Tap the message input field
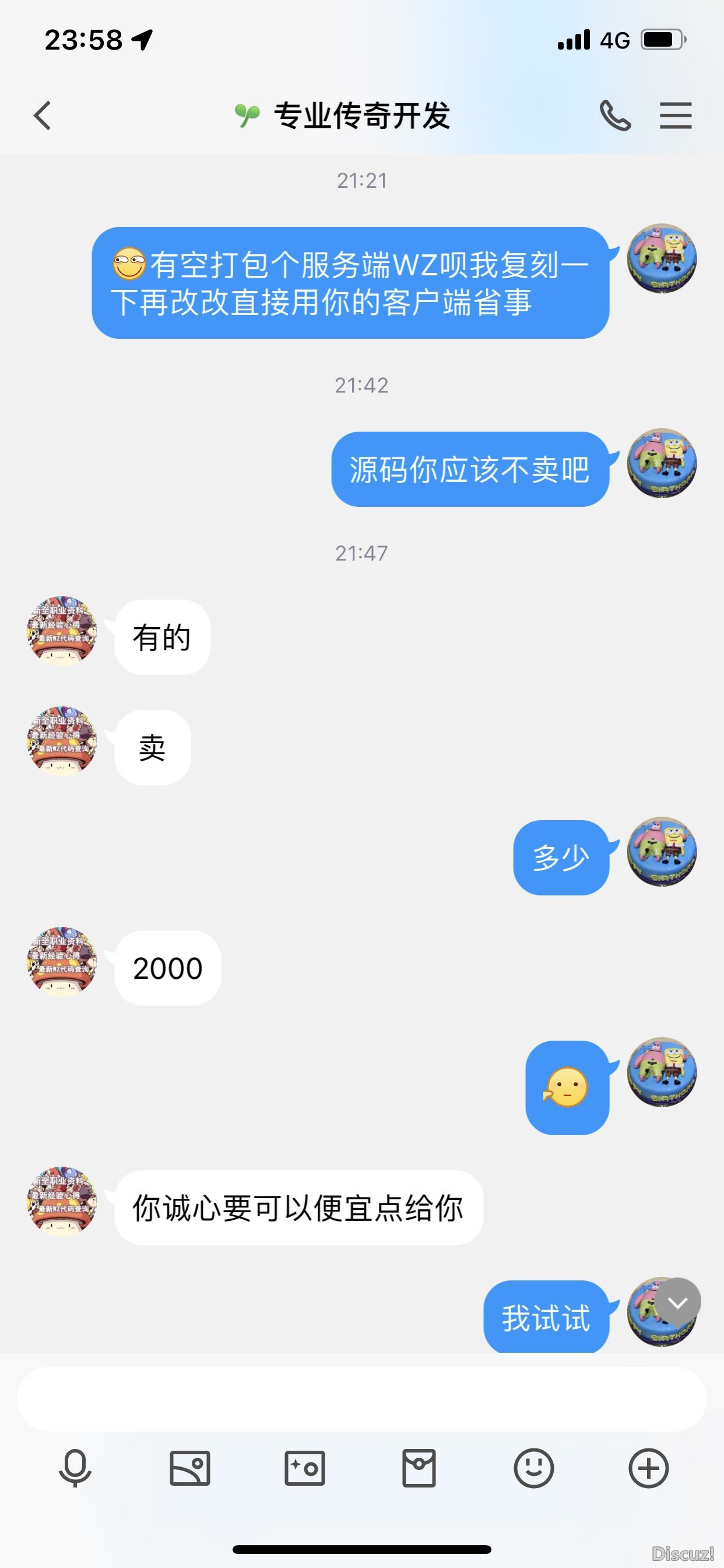This screenshot has height=1568, width=724. click(361, 1399)
